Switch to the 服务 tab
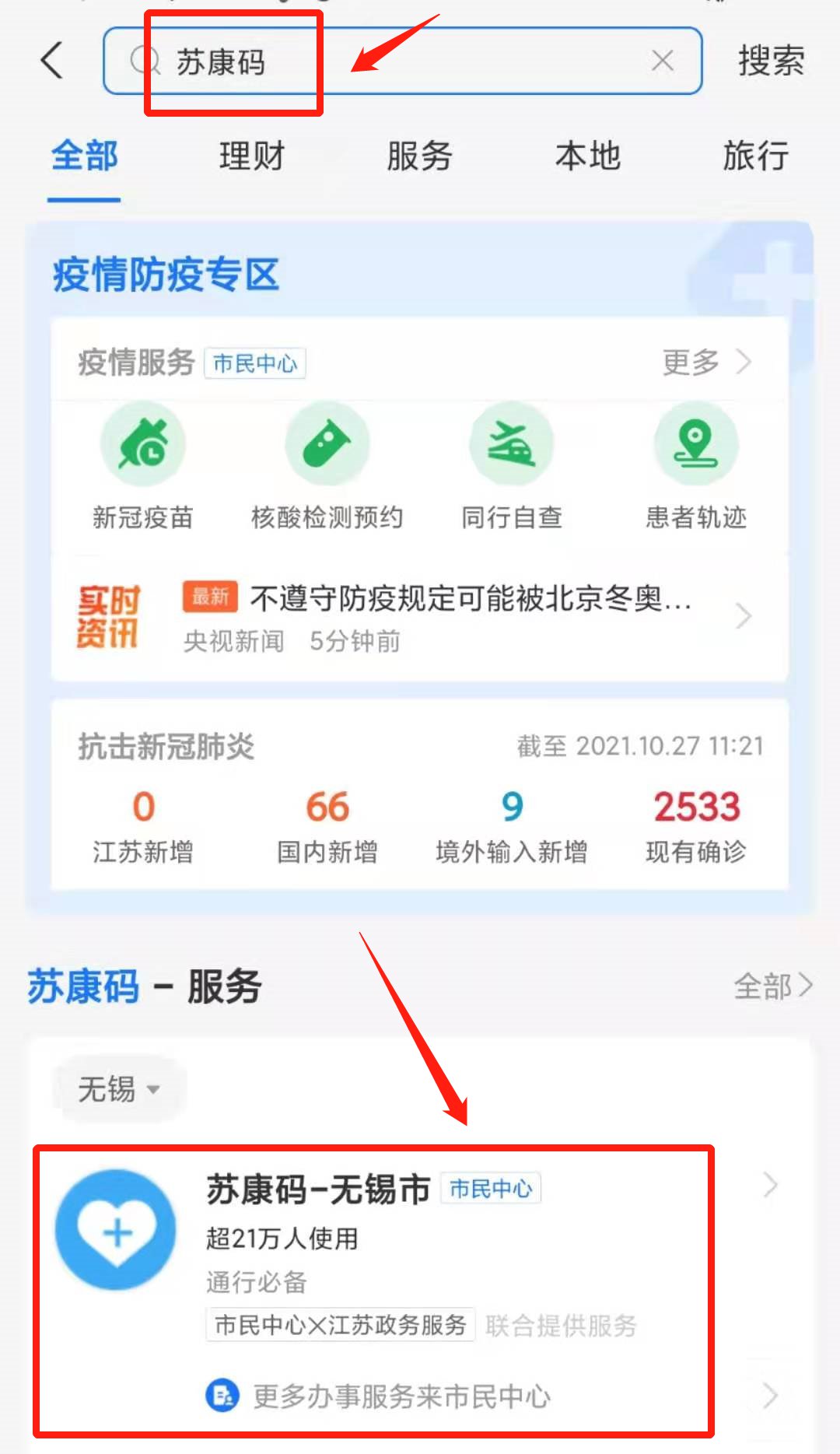This screenshot has height=1454, width=840. tap(419, 156)
